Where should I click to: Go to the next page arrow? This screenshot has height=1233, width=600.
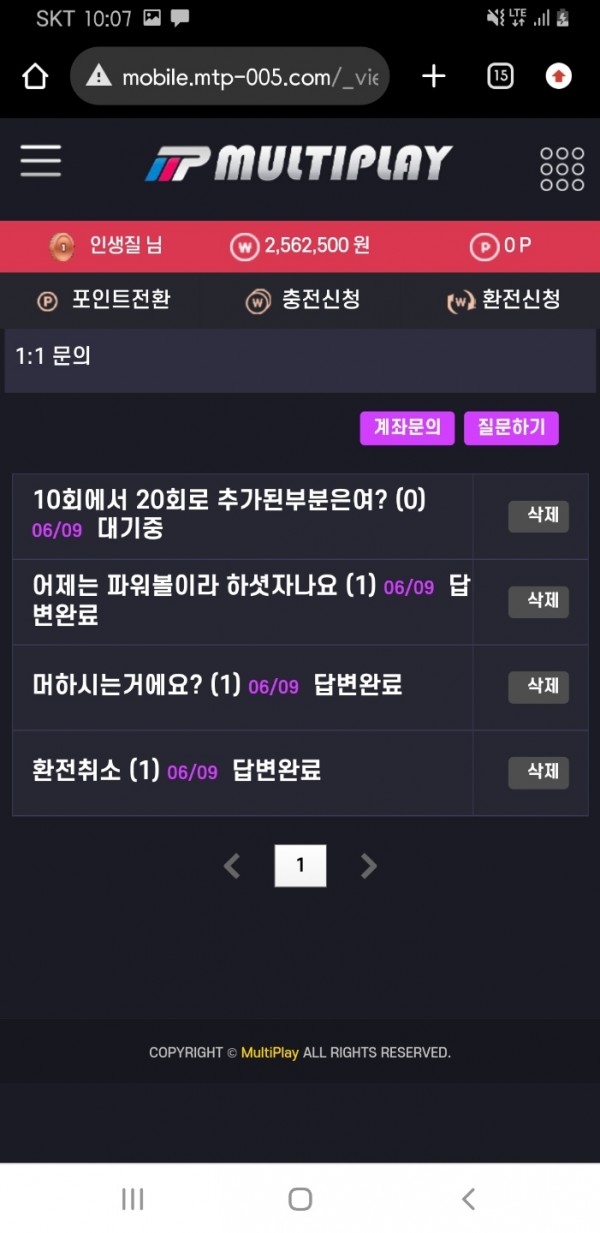pyautogui.click(x=368, y=866)
